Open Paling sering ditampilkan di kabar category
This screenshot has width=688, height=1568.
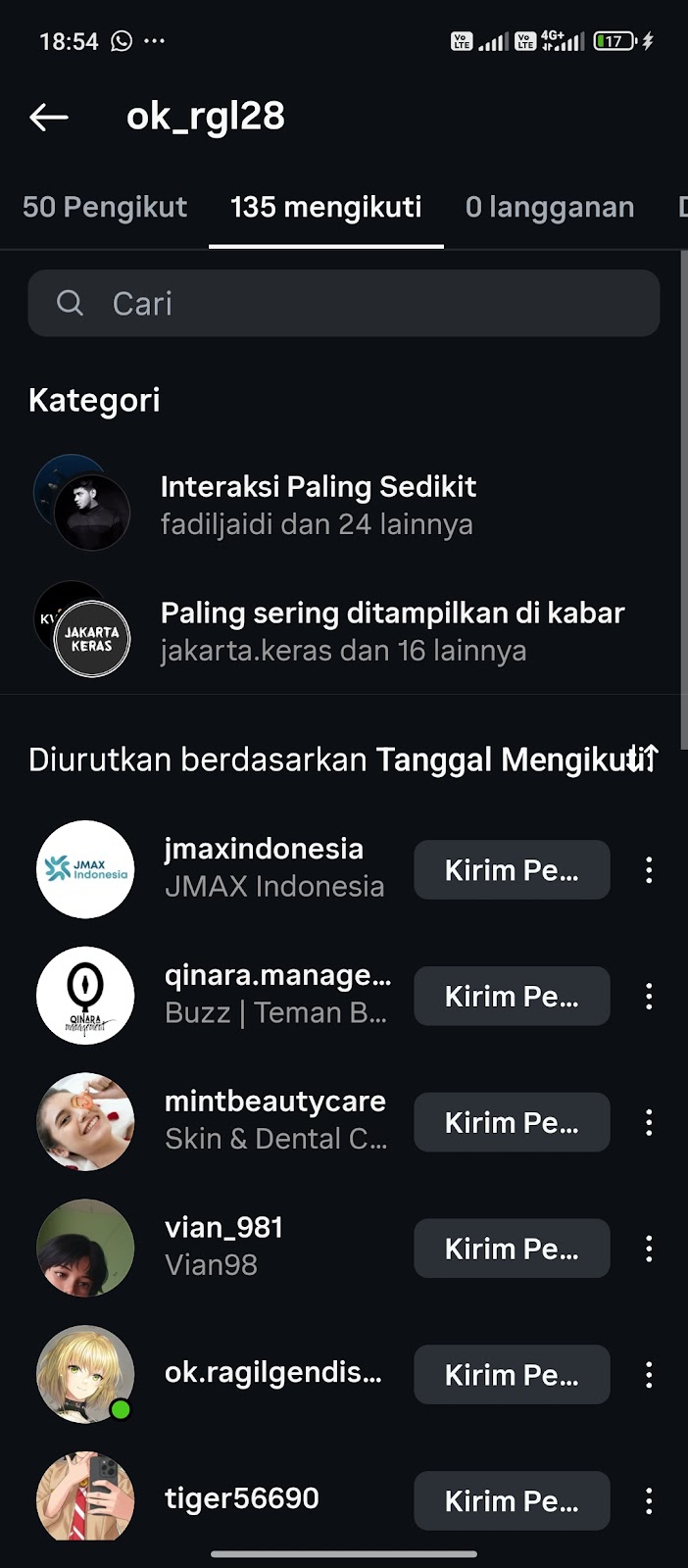click(392, 632)
